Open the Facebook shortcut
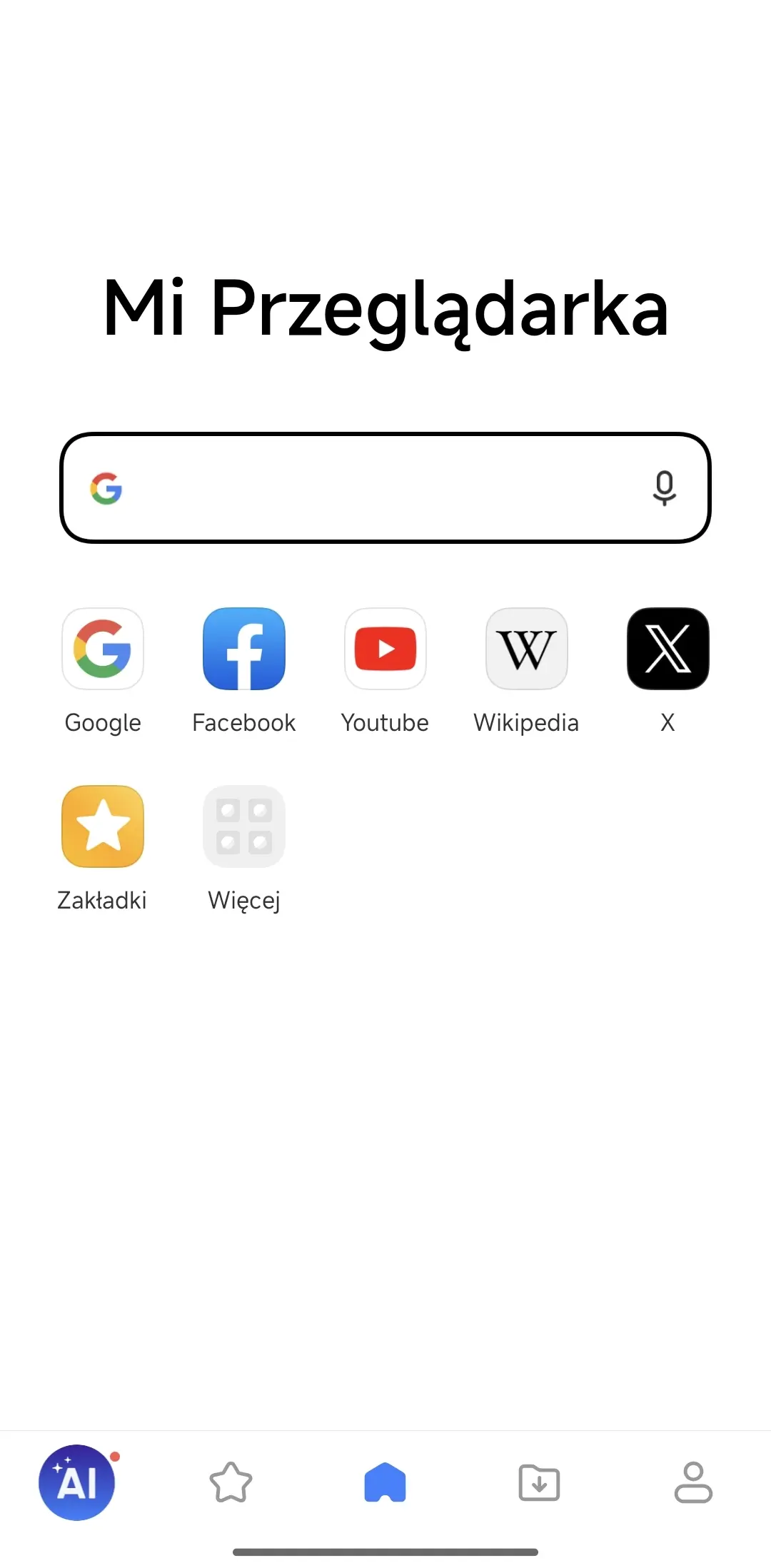This screenshot has width=771, height=1568. 244,649
